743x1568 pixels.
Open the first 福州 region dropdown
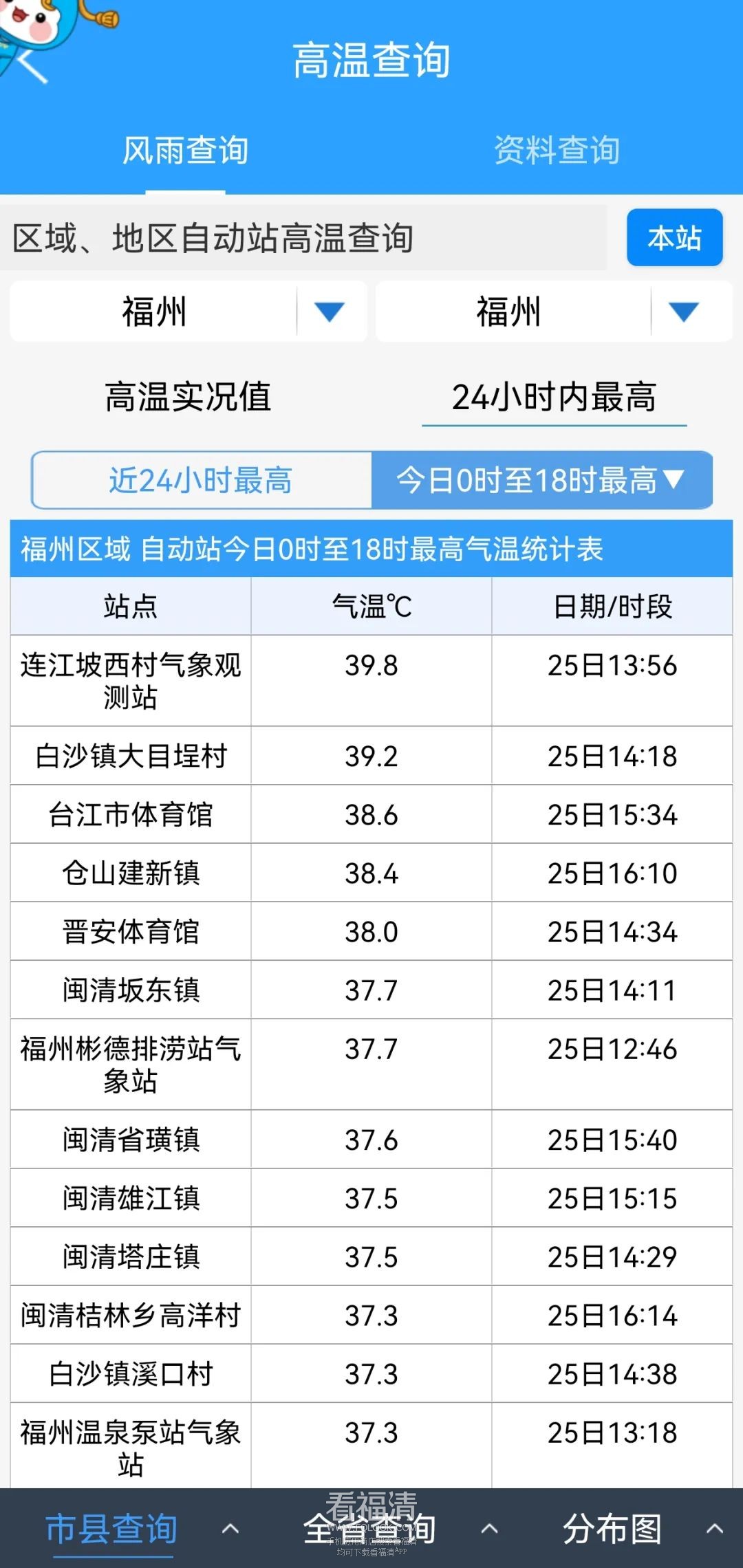tap(189, 312)
